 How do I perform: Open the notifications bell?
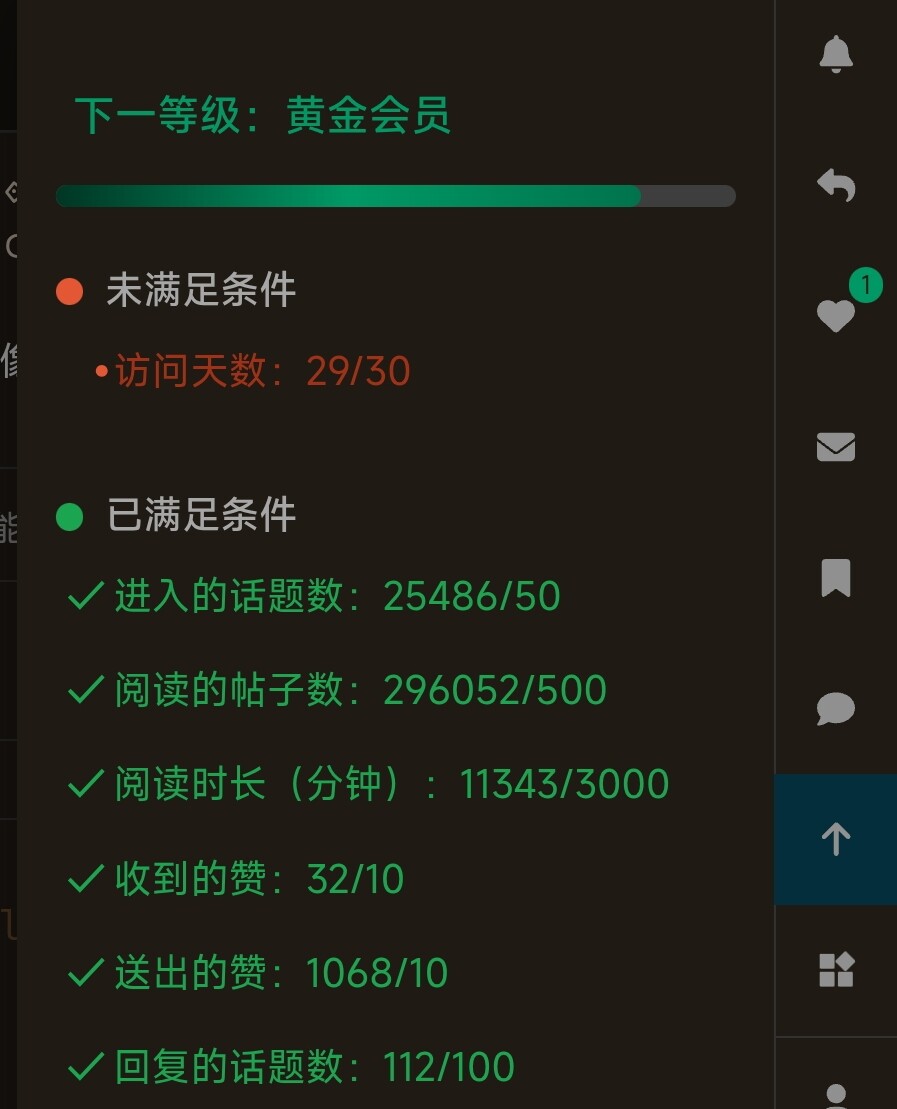point(835,54)
